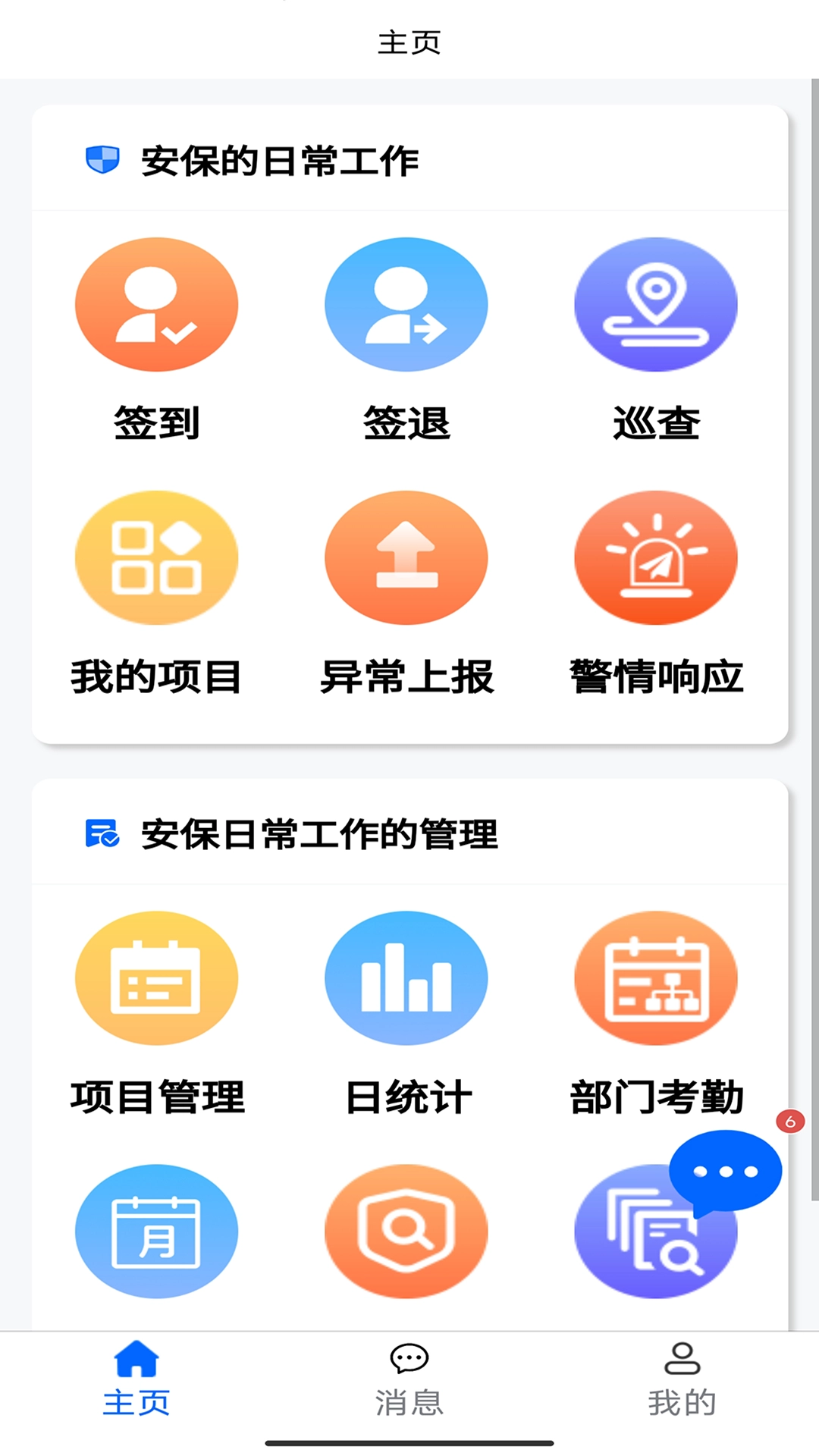Viewport: 819px width, 1456px height.
Task: Select the 项目管理 project management icon
Action: point(156,977)
